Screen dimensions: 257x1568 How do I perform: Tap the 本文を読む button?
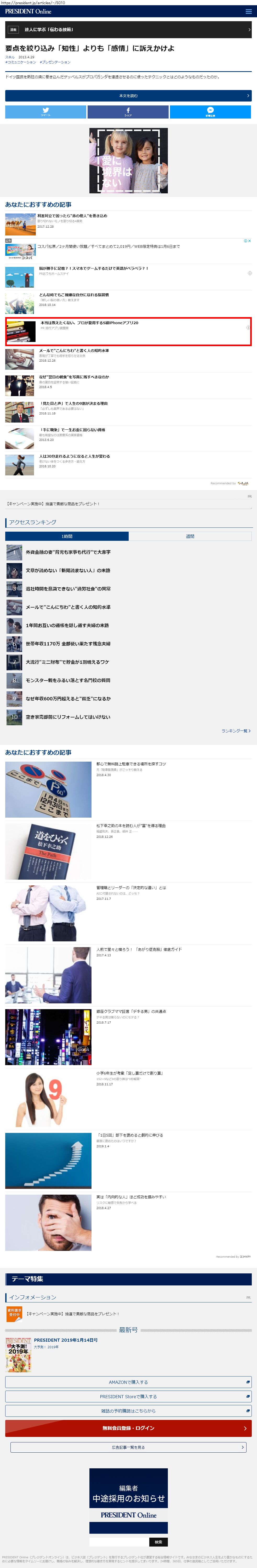point(128,95)
